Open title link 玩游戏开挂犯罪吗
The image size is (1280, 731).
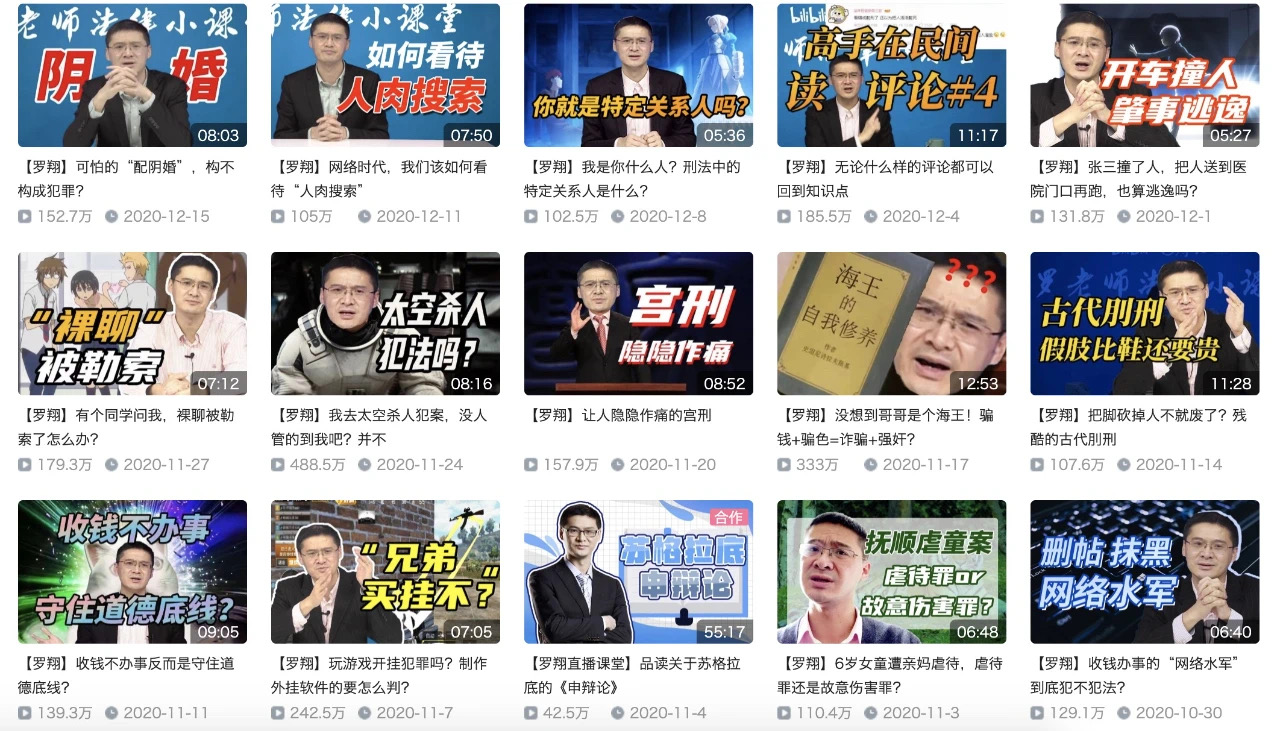click(x=381, y=663)
